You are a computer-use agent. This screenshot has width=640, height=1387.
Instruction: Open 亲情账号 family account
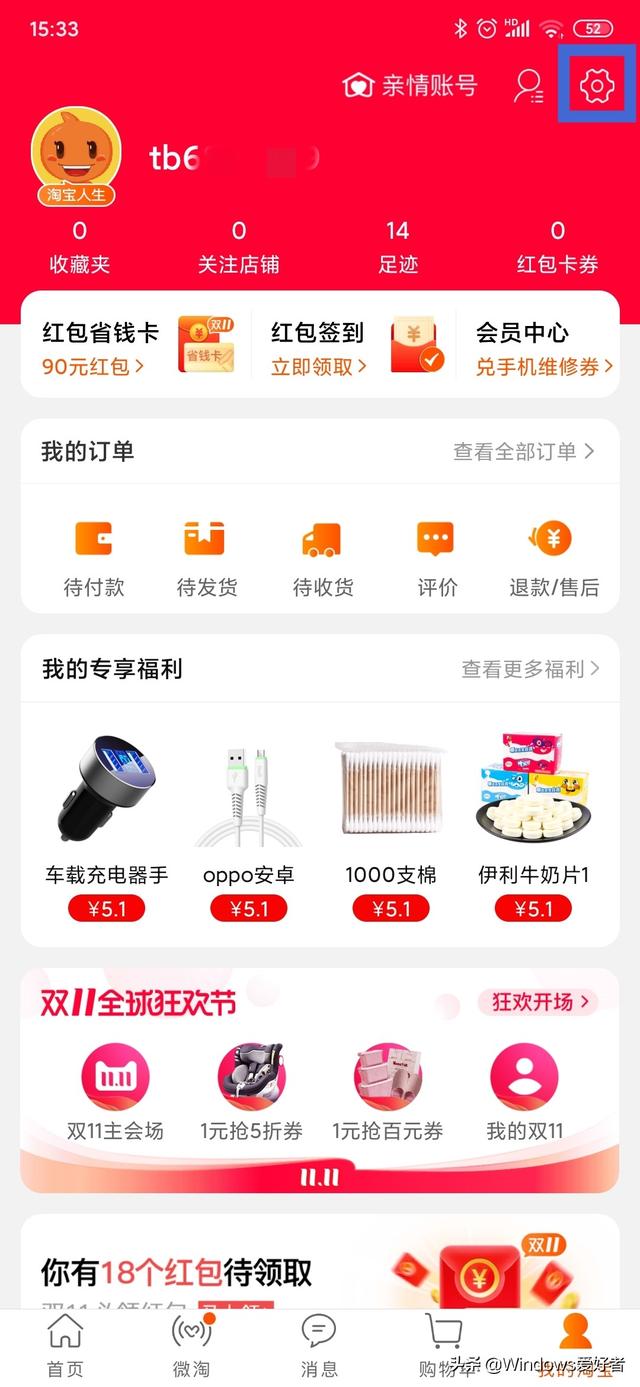pos(410,86)
